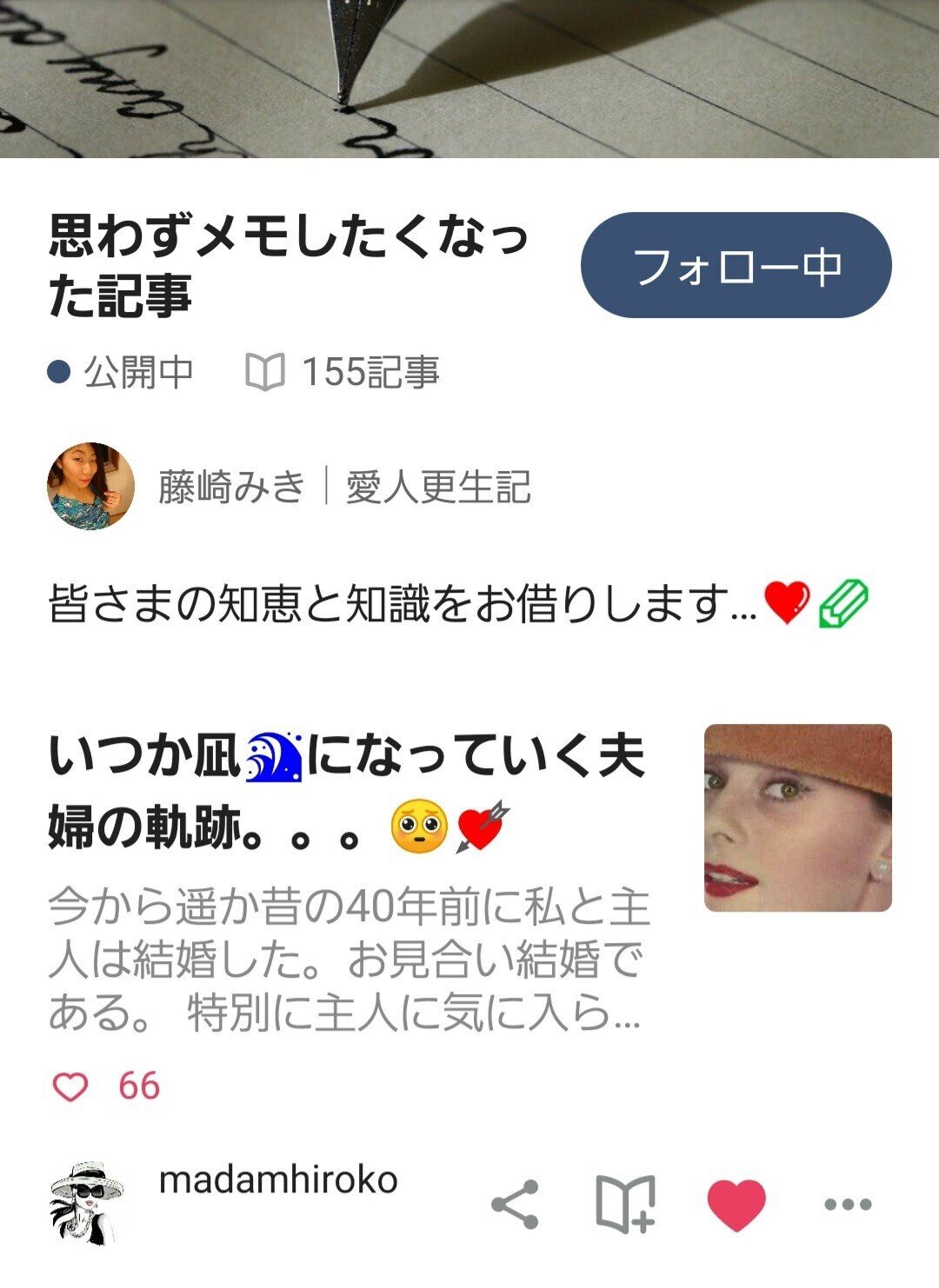Viewport: 939px width, 1288px height.
Task: Click the blue dot beside 公開中 status
Action: click(59, 372)
